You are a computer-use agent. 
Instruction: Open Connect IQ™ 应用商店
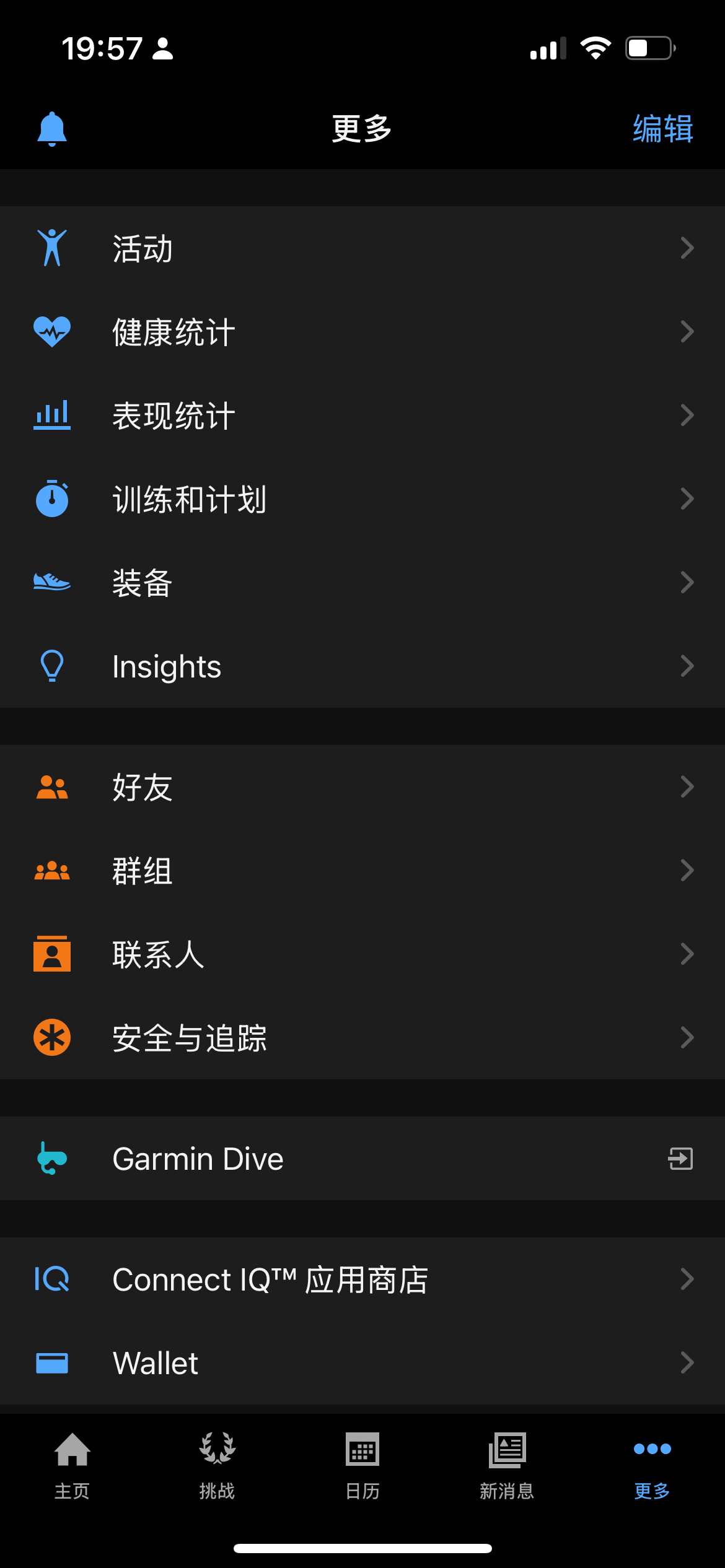coord(362,1279)
